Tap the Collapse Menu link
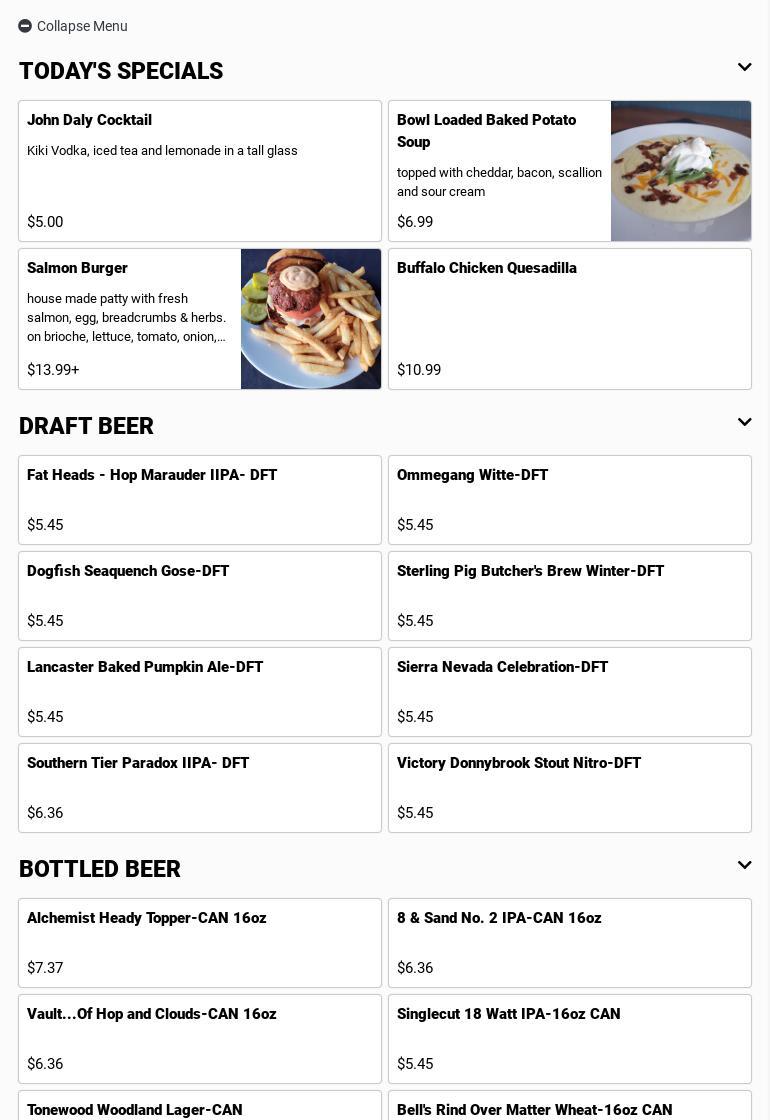770x1120 pixels. [x=73, y=26]
